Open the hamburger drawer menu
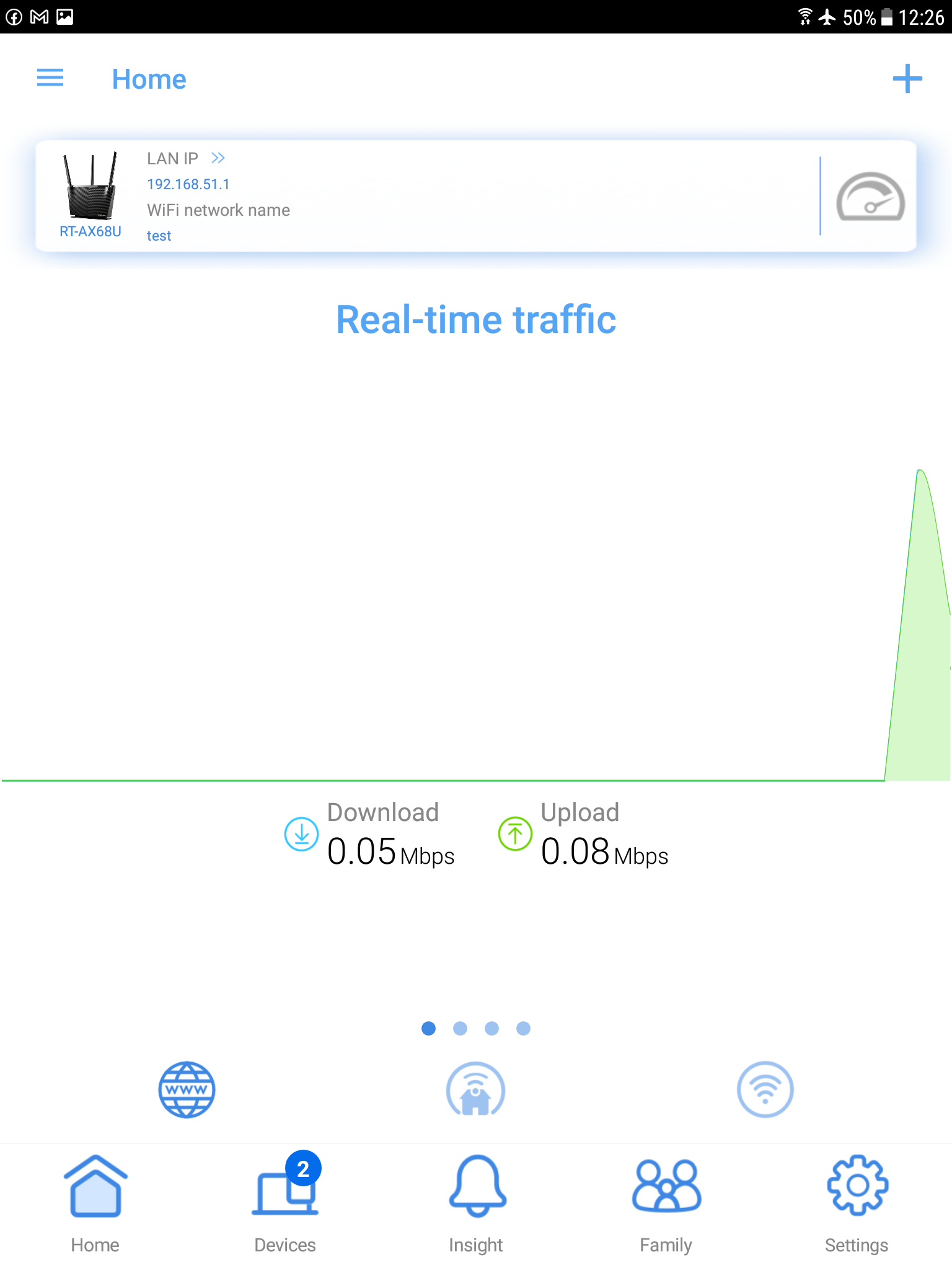The image size is (952, 1270). [x=50, y=78]
